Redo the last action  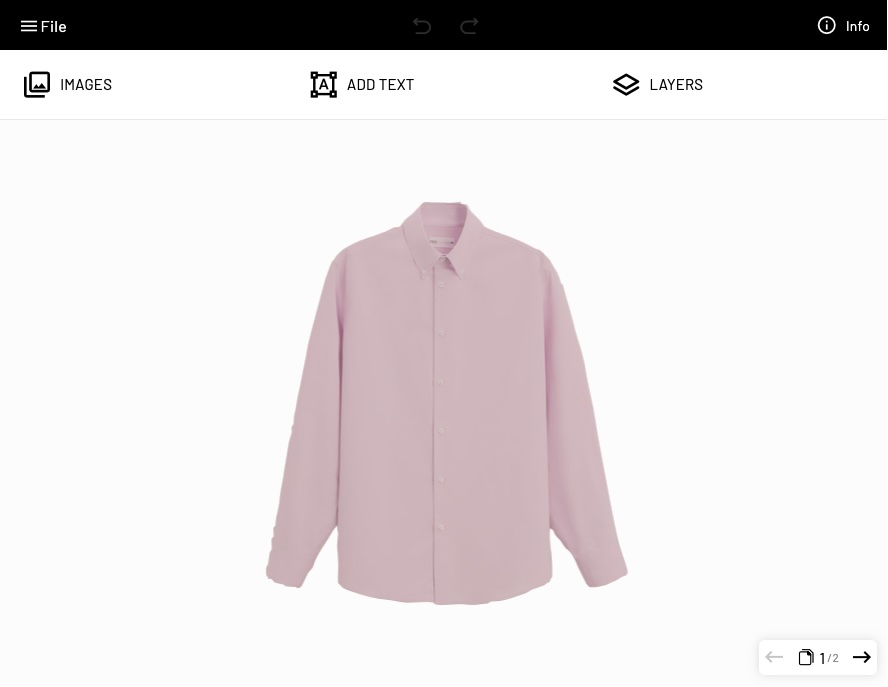(x=469, y=26)
